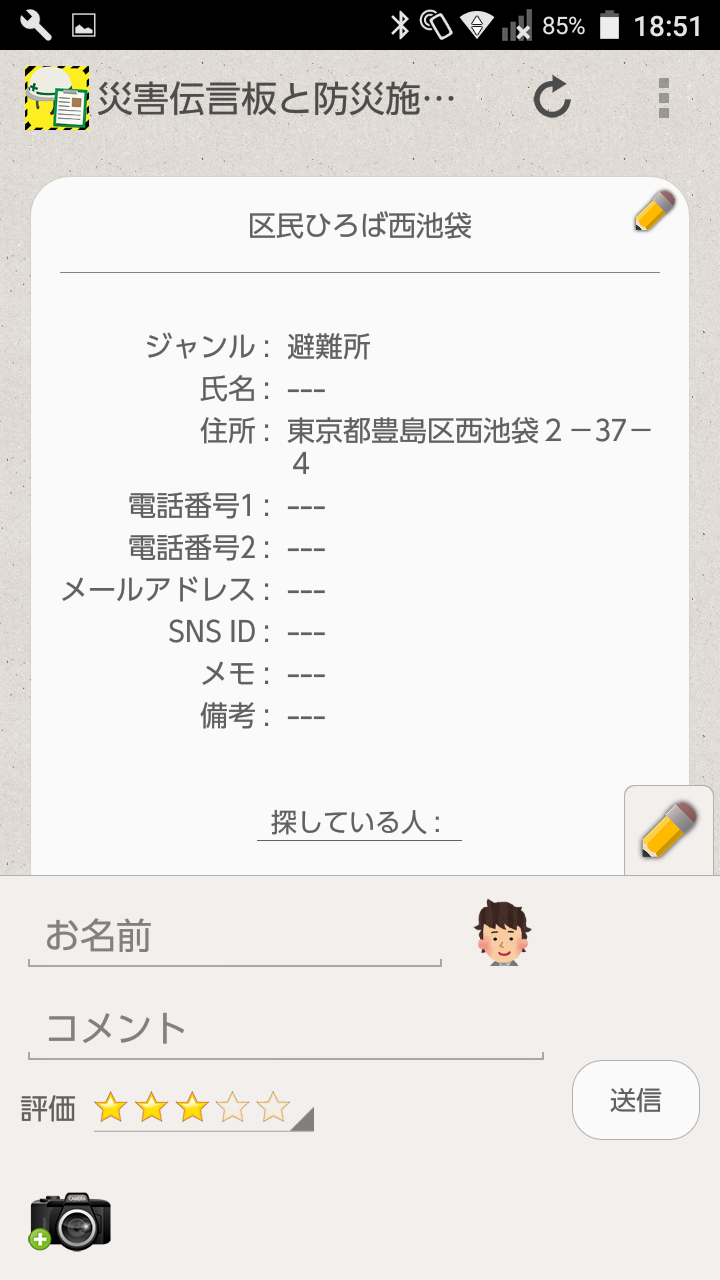The height and width of the screenshot is (1280, 720).
Task: Focus the お名前 name field
Action: 235,937
